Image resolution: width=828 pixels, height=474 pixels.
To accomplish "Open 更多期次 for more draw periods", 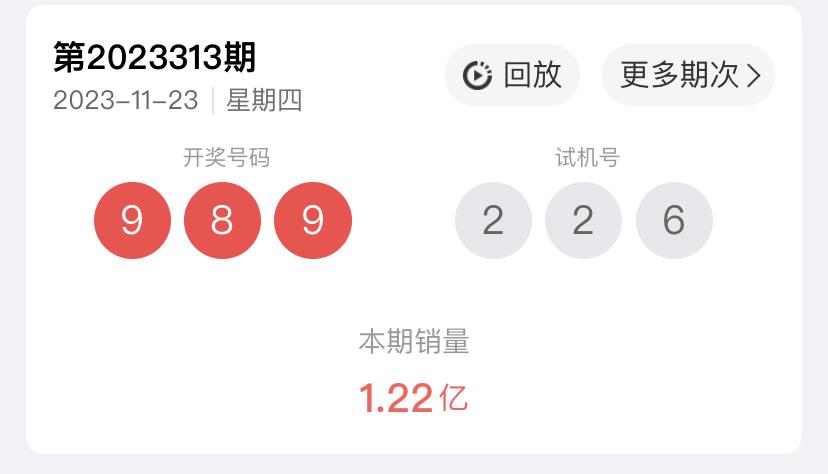I will click(x=688, y=75).
